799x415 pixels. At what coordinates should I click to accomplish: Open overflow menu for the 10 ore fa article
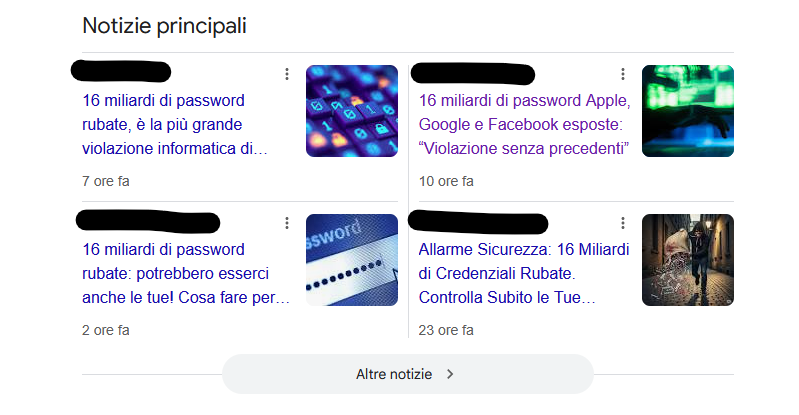623,74
